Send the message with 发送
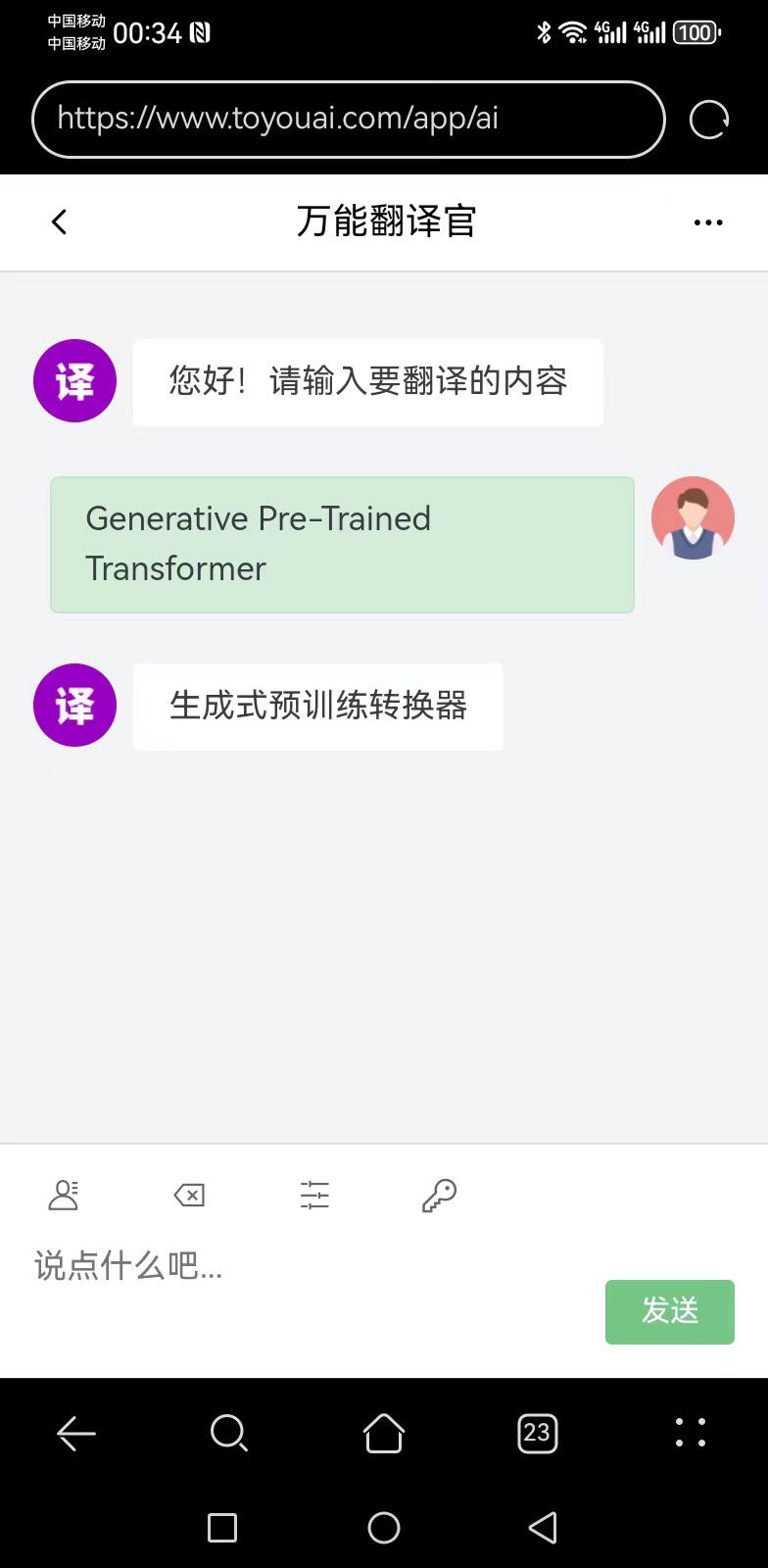This screenshot has width=768, height=1568. tap(669, 1311)
